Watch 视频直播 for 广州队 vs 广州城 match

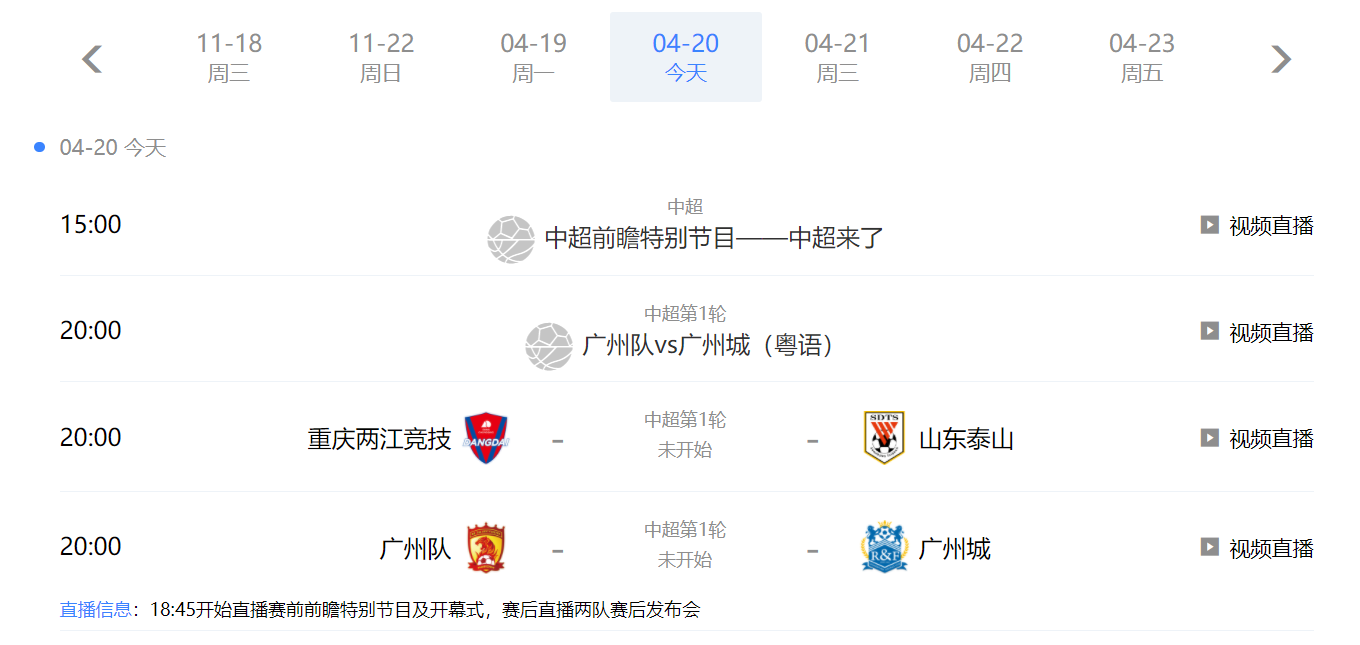[x=1257, y=548]
